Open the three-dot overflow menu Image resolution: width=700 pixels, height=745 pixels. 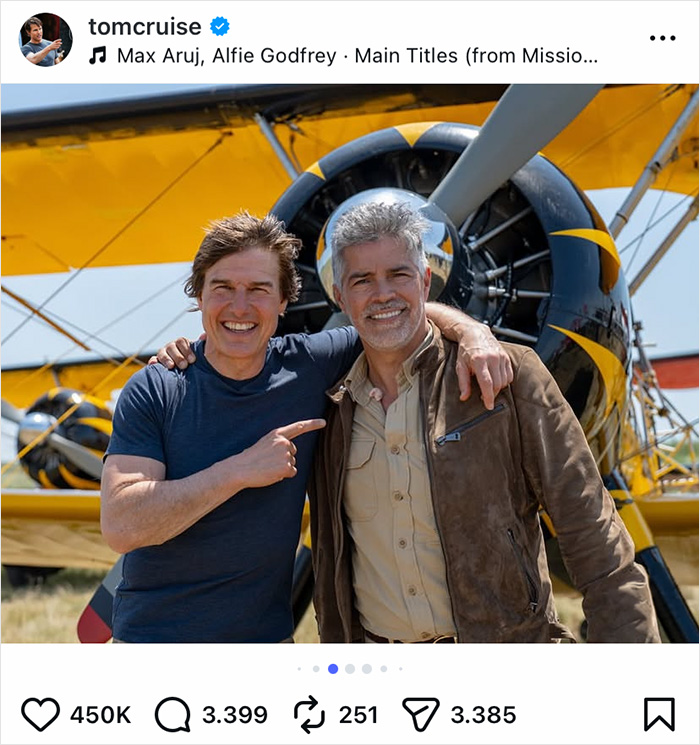pyautogui.click(x=662, y=38)
